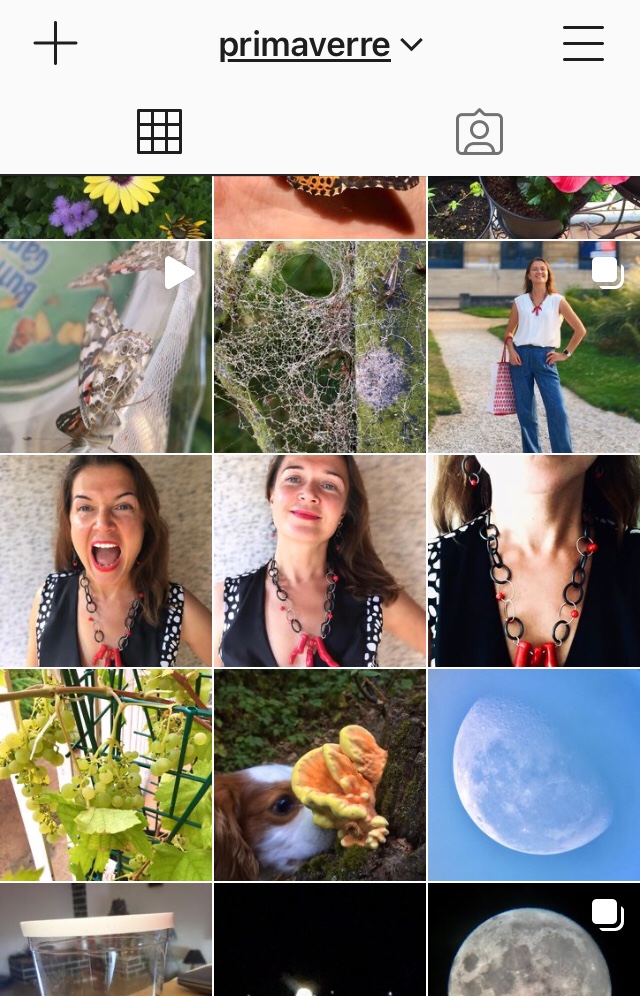Open the full moon carousel post
Viewport: 640px width, 996px height.
tap(534, 940)
